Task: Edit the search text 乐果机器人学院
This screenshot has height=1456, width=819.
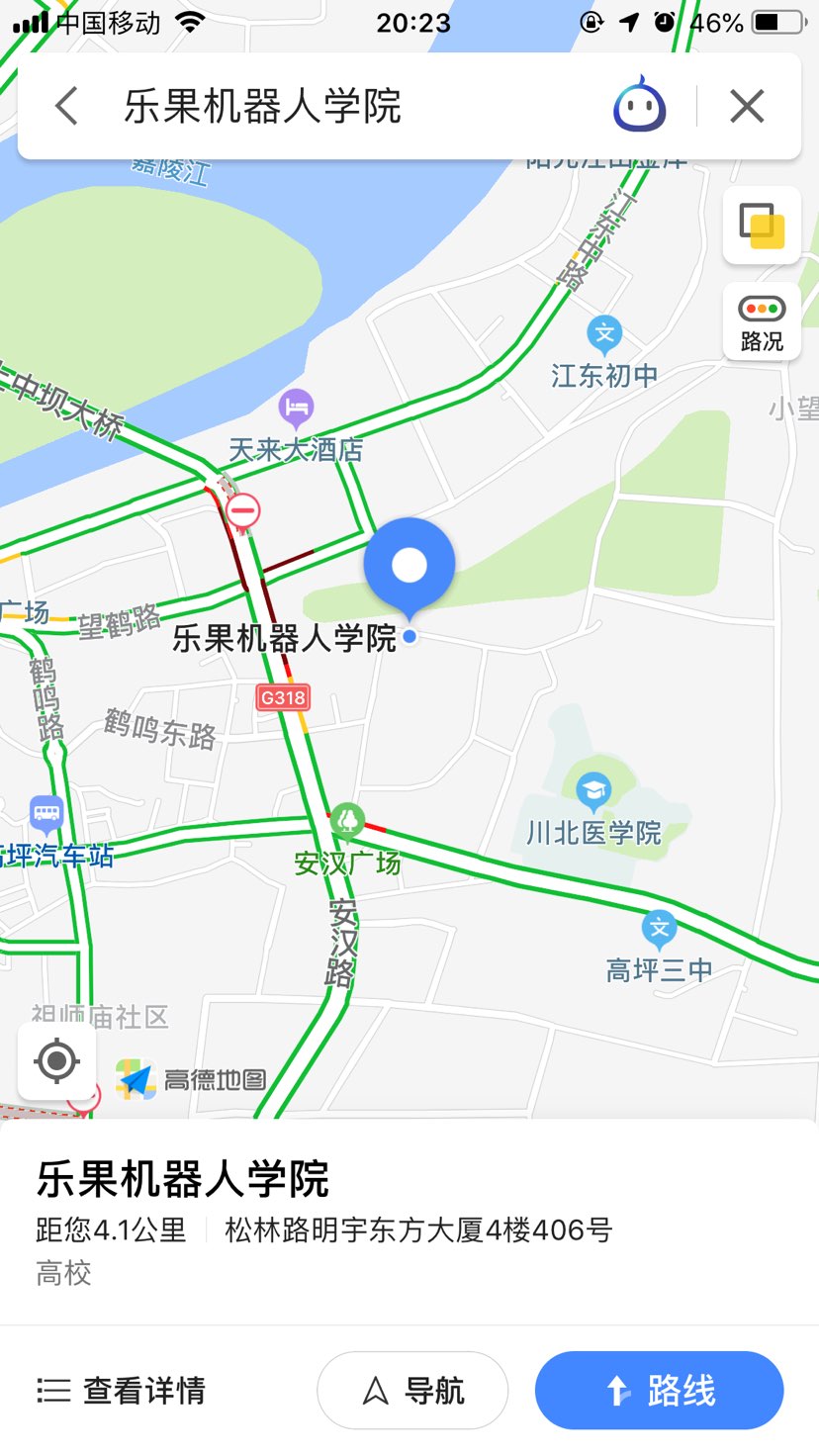Action: tap(263, 107)
